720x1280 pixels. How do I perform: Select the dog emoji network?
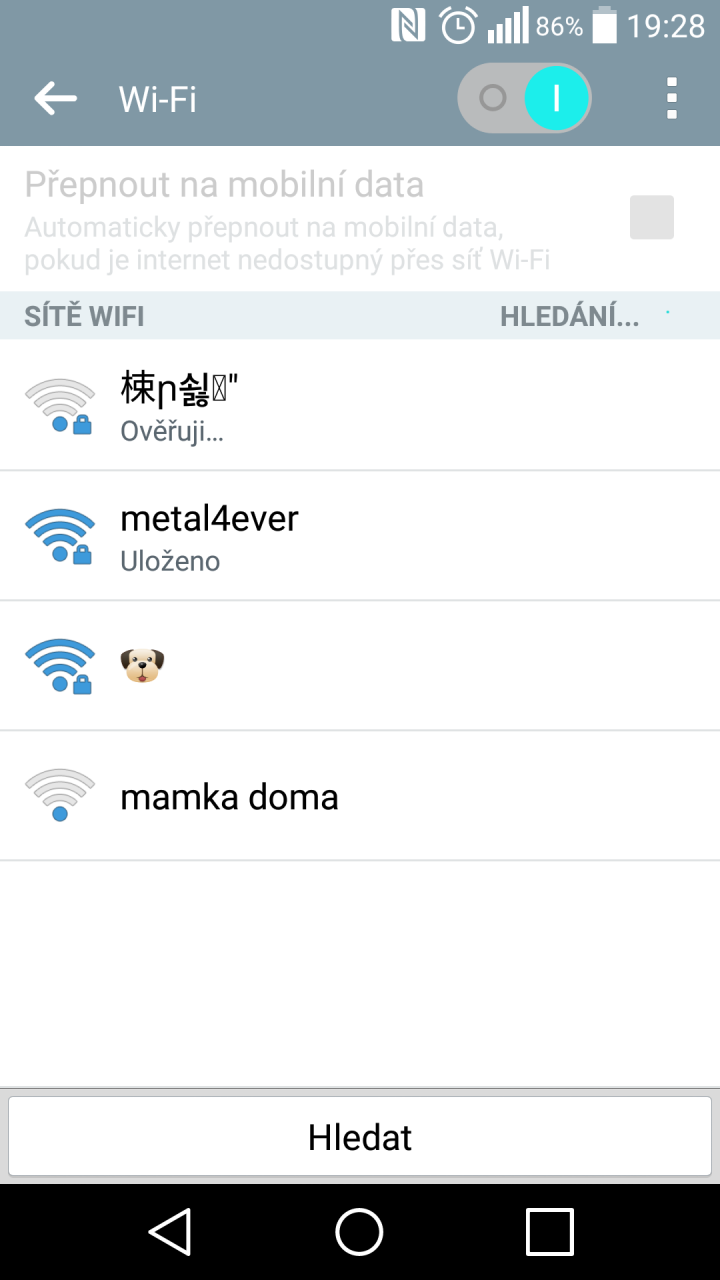coord(360,666)
